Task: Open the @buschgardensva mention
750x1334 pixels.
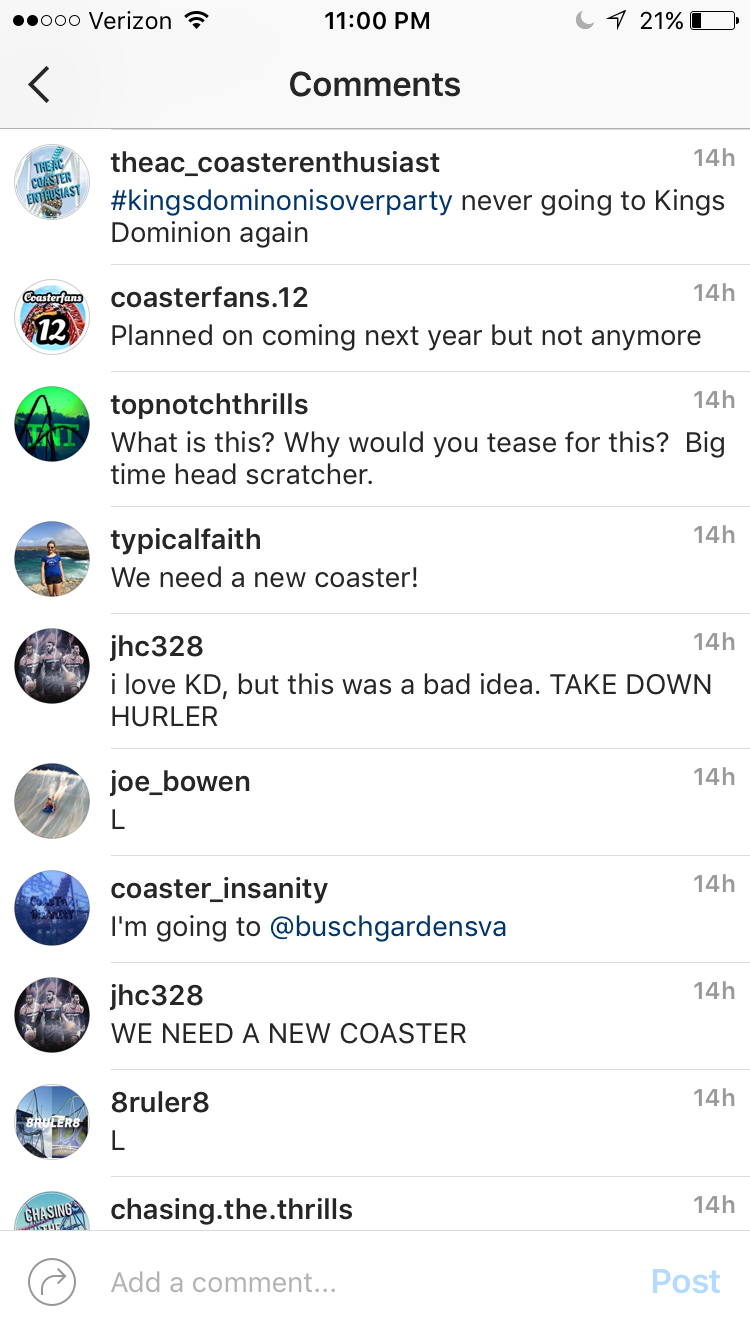Action: 388,927
